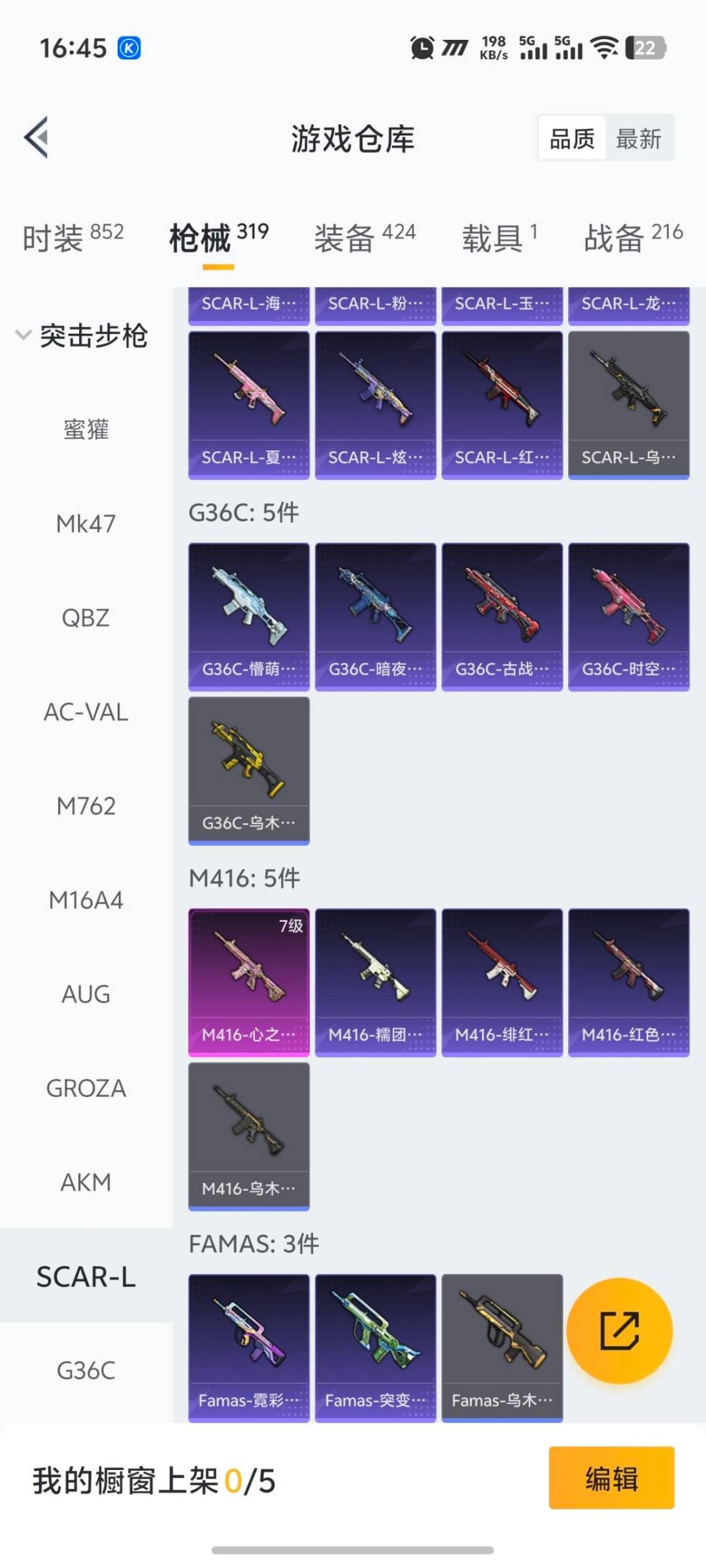Select 蜜獾 in the sidebar

pyautogui.click(x=86, y=430)
